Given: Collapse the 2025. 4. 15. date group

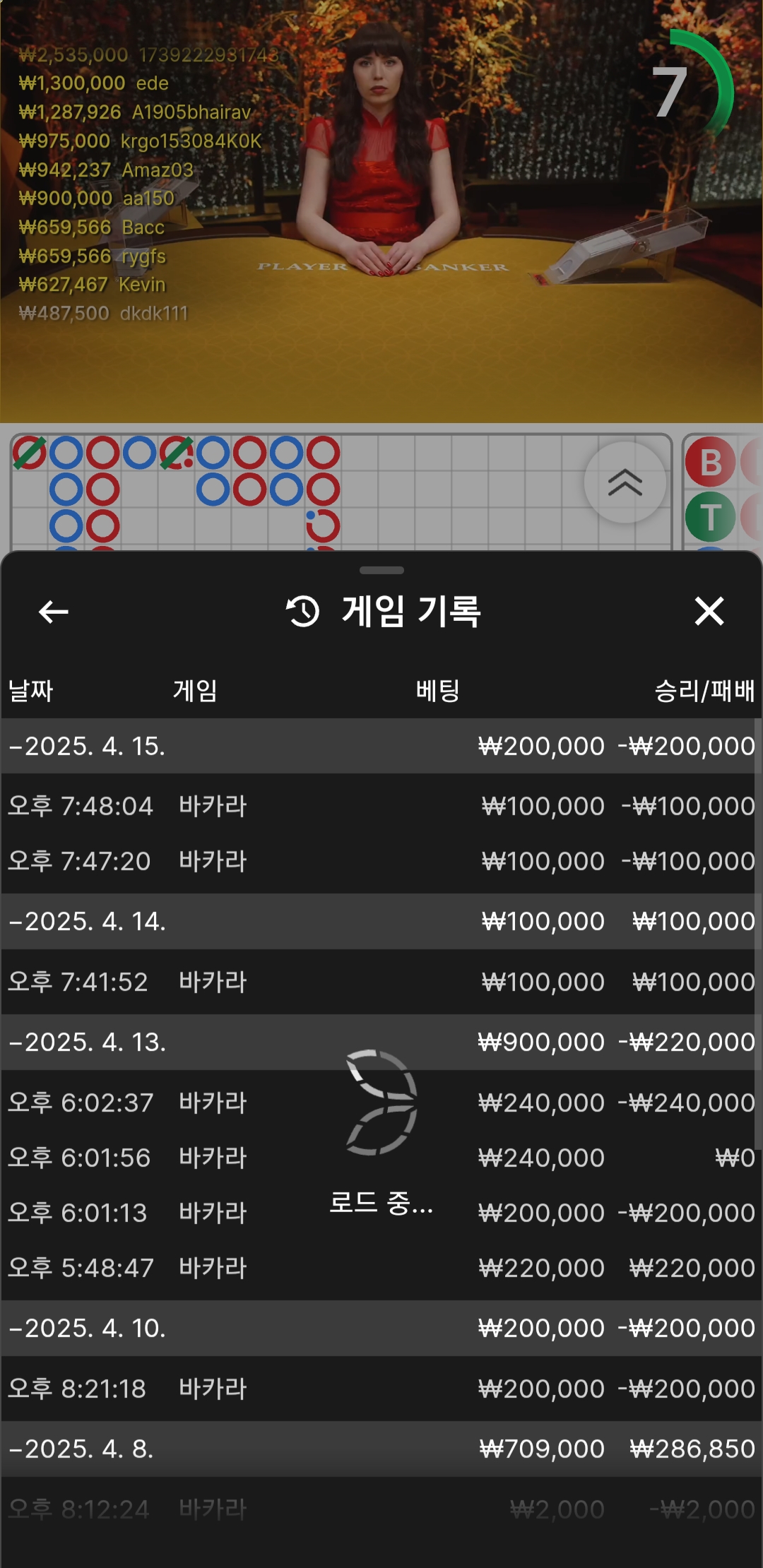Looking at the screenshot, I should (x=381, y=747).
